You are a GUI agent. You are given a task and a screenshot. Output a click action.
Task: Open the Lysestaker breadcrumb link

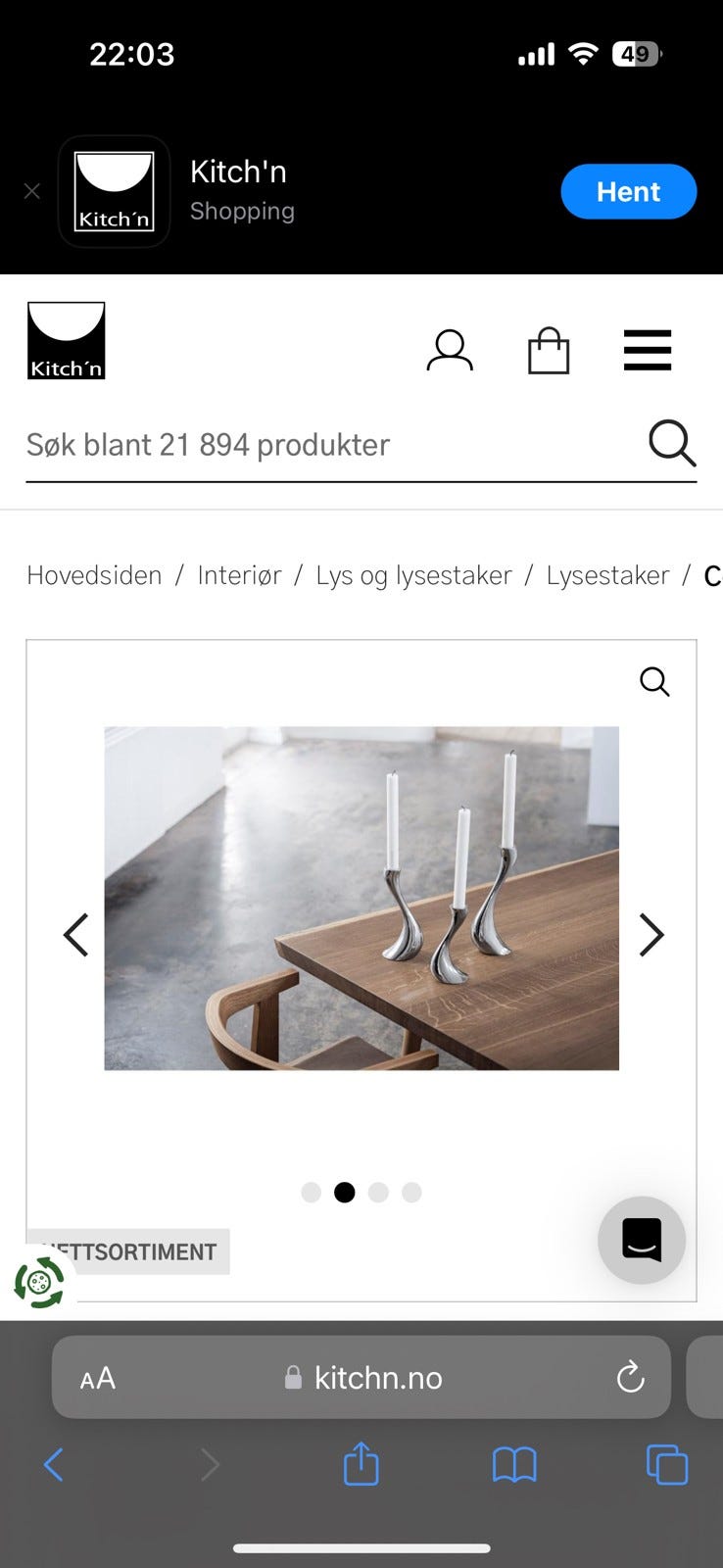coord(607,575)
